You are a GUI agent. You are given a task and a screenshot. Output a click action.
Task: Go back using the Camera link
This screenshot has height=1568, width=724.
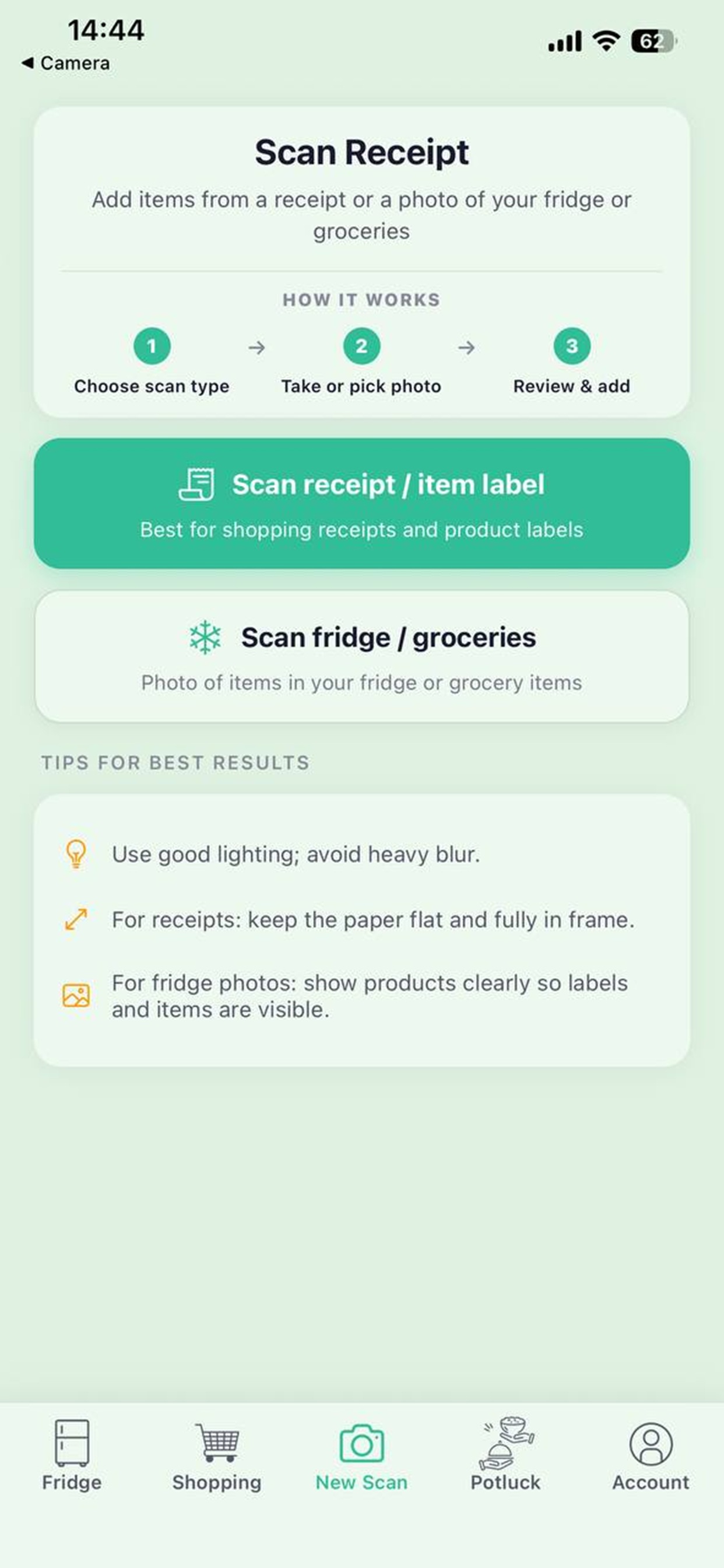pos(67,62)
